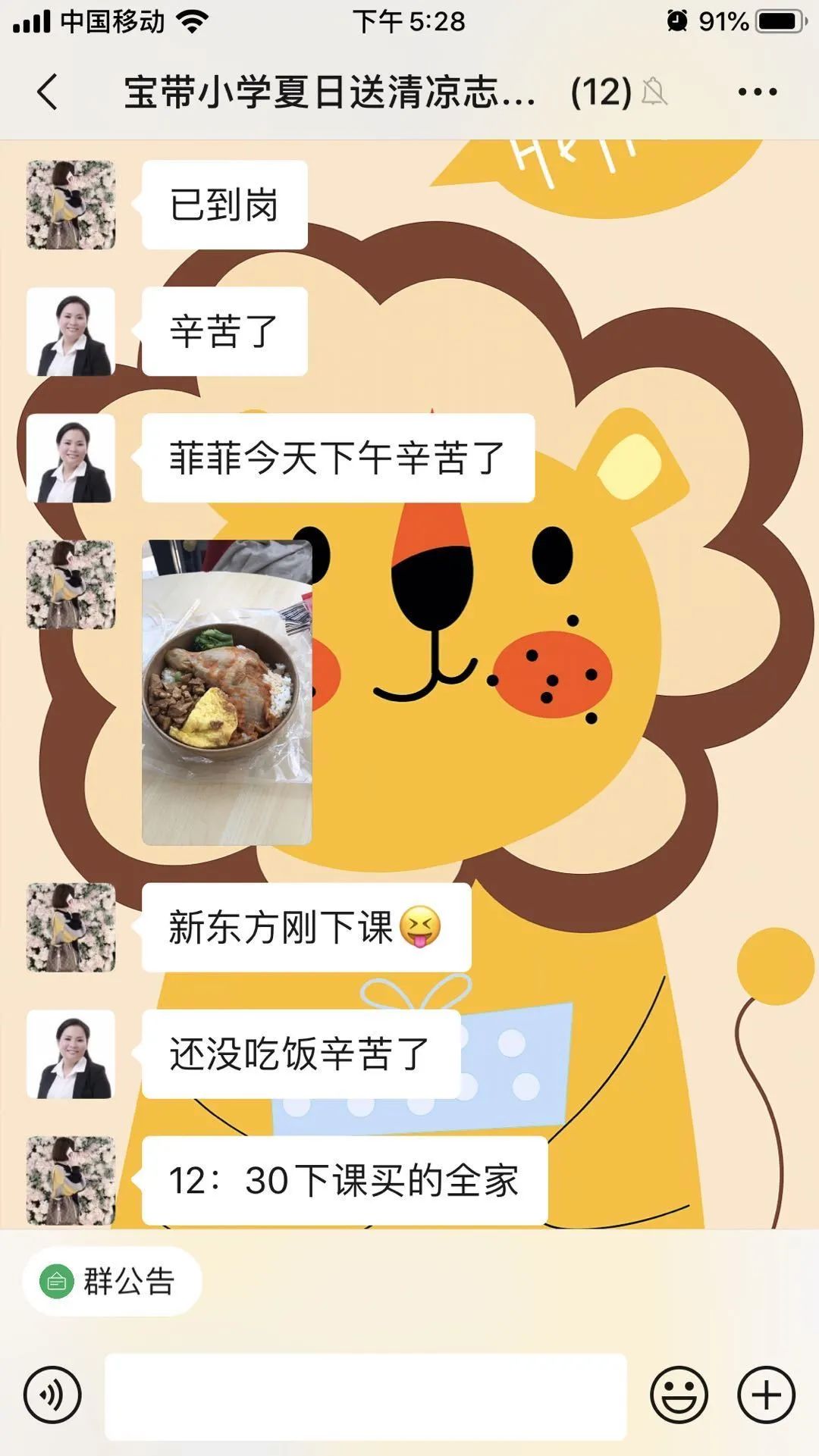The width and height of the screenshot is (819, 1456).
Task: Open the plus attachment menu
Action: click(766, 1395)
